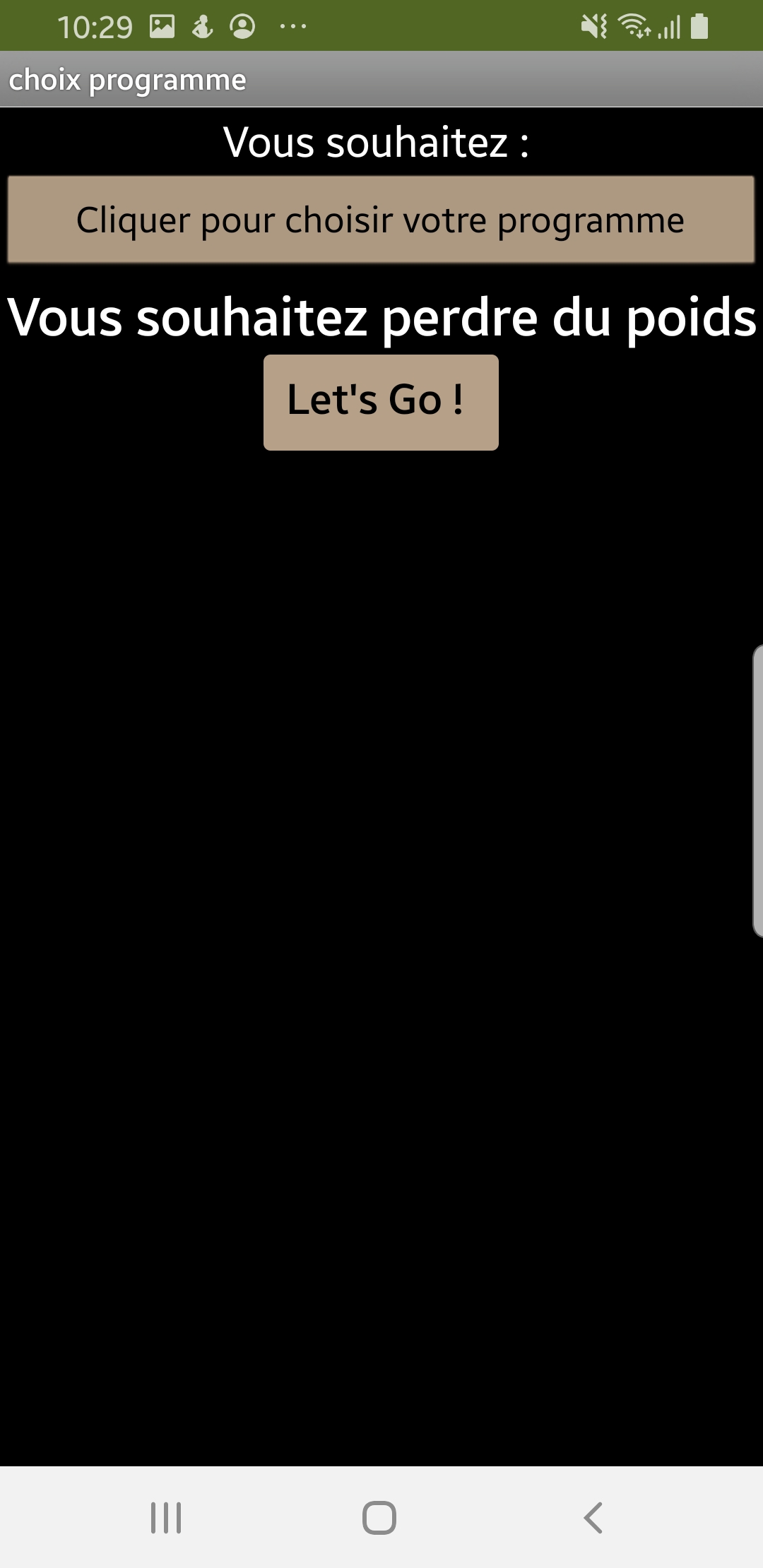
Task: Tap 'Cliquer pour choisir votre programme'
Action: pos(381,220)
